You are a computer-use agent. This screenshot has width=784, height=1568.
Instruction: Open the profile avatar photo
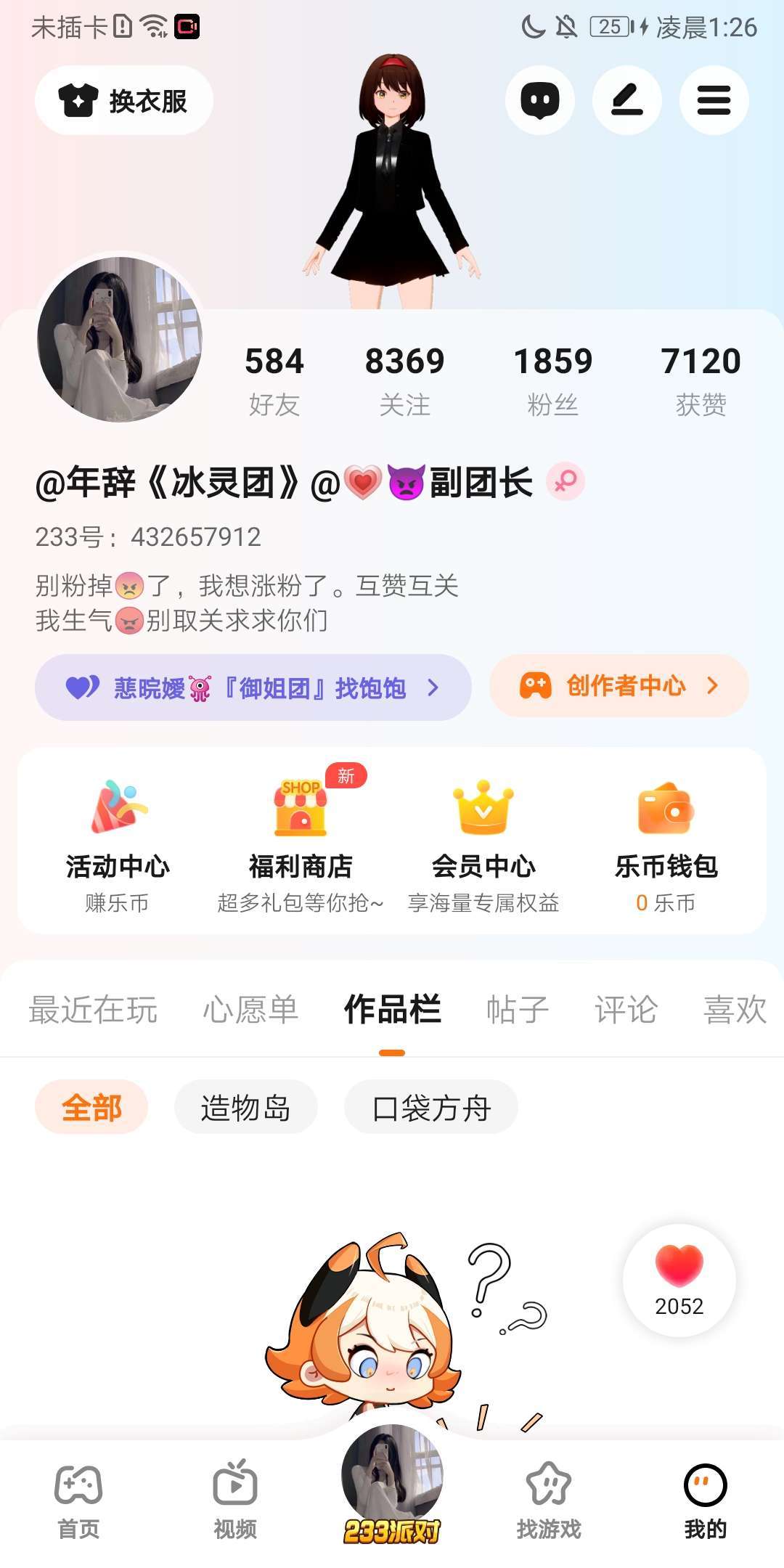pos(120,339)
